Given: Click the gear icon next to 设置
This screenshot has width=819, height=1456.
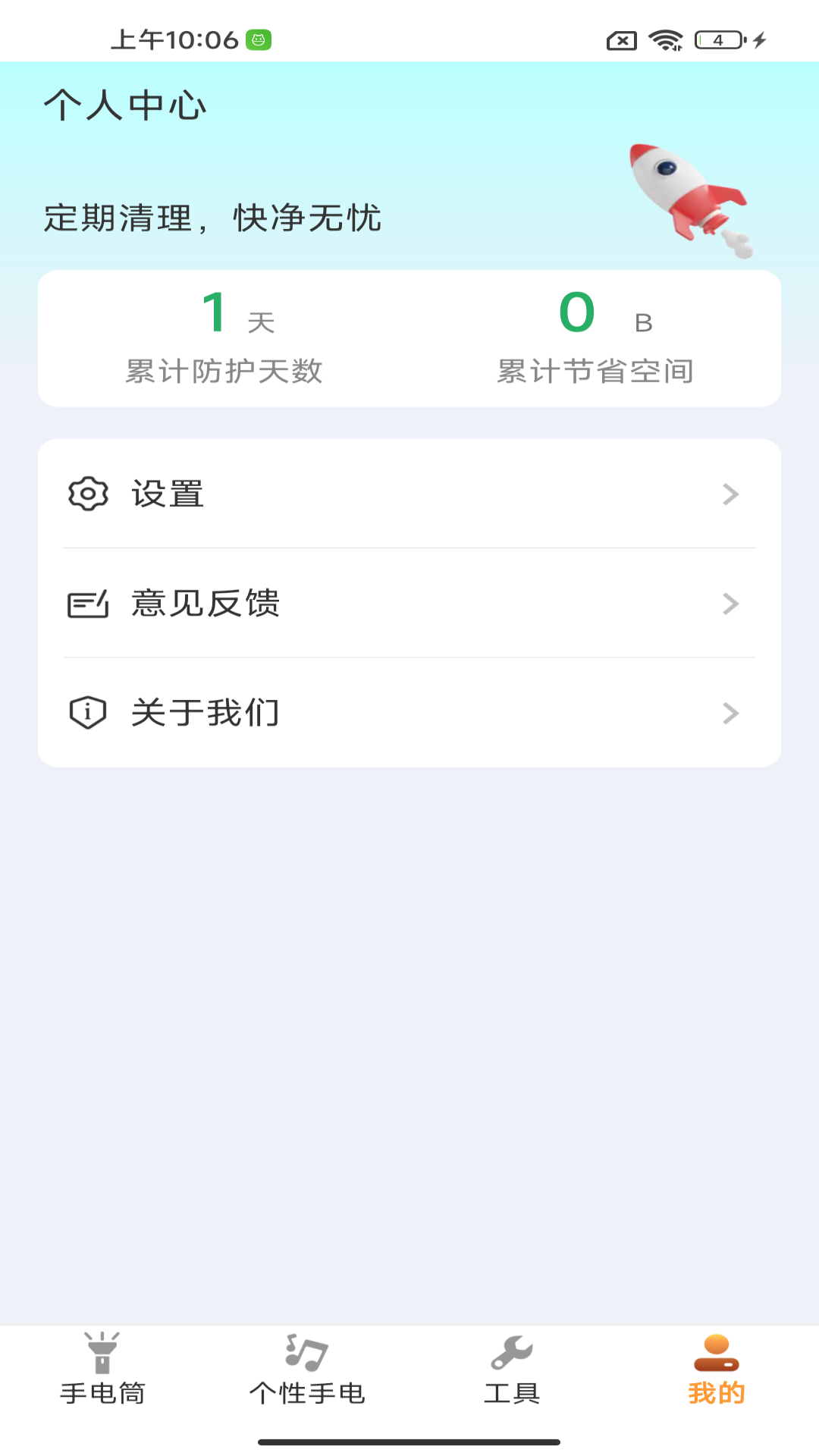Looking at the screenshot, I should 86,494.
